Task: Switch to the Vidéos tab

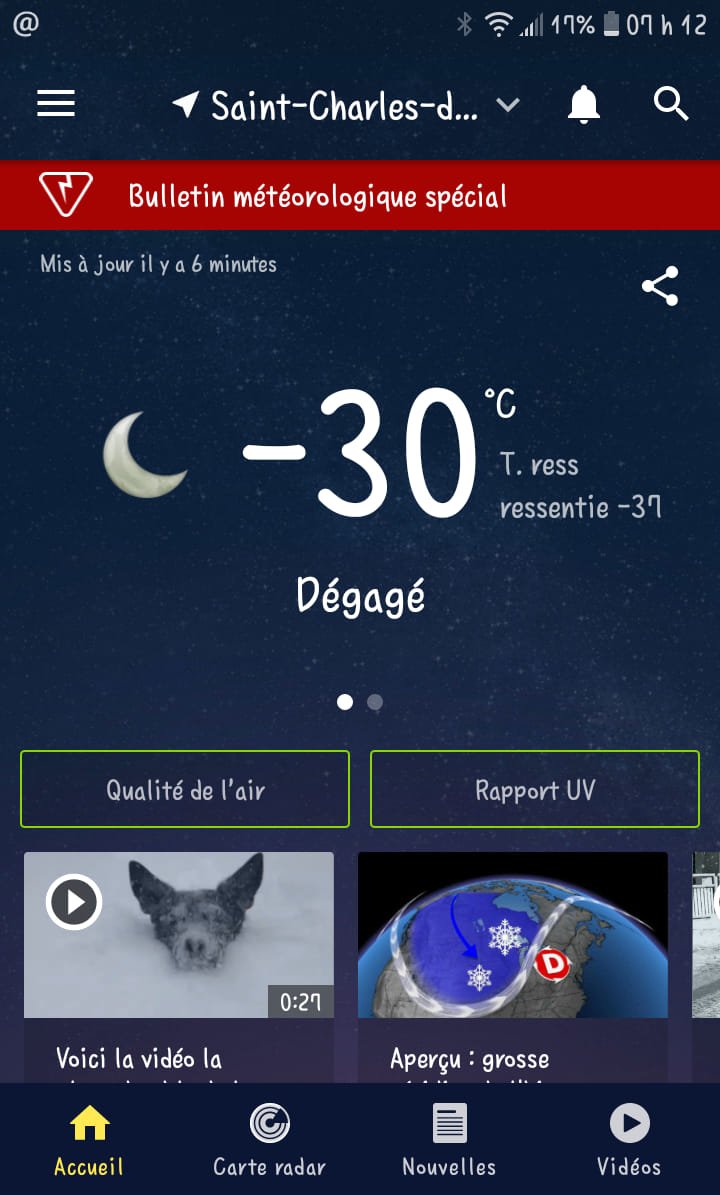Action: pos(629,1140)
